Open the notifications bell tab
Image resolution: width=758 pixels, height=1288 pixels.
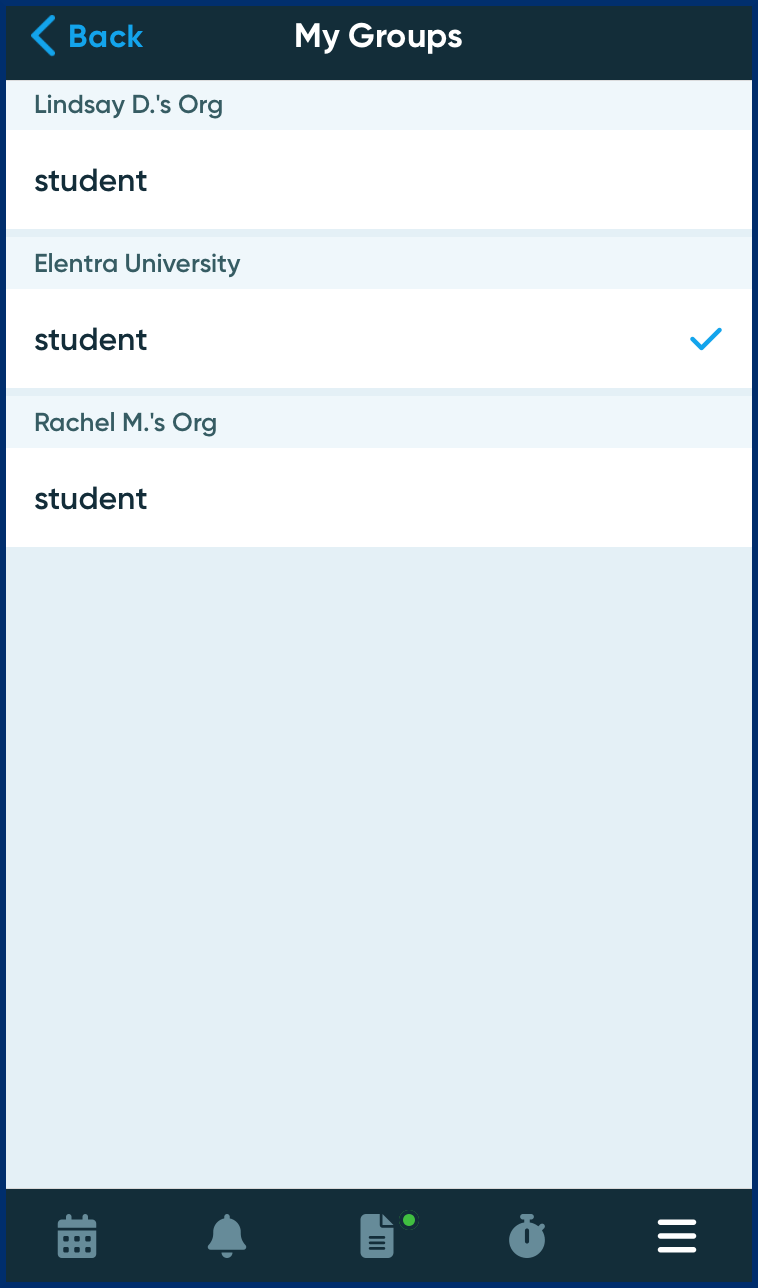(x=227, y=1237)
